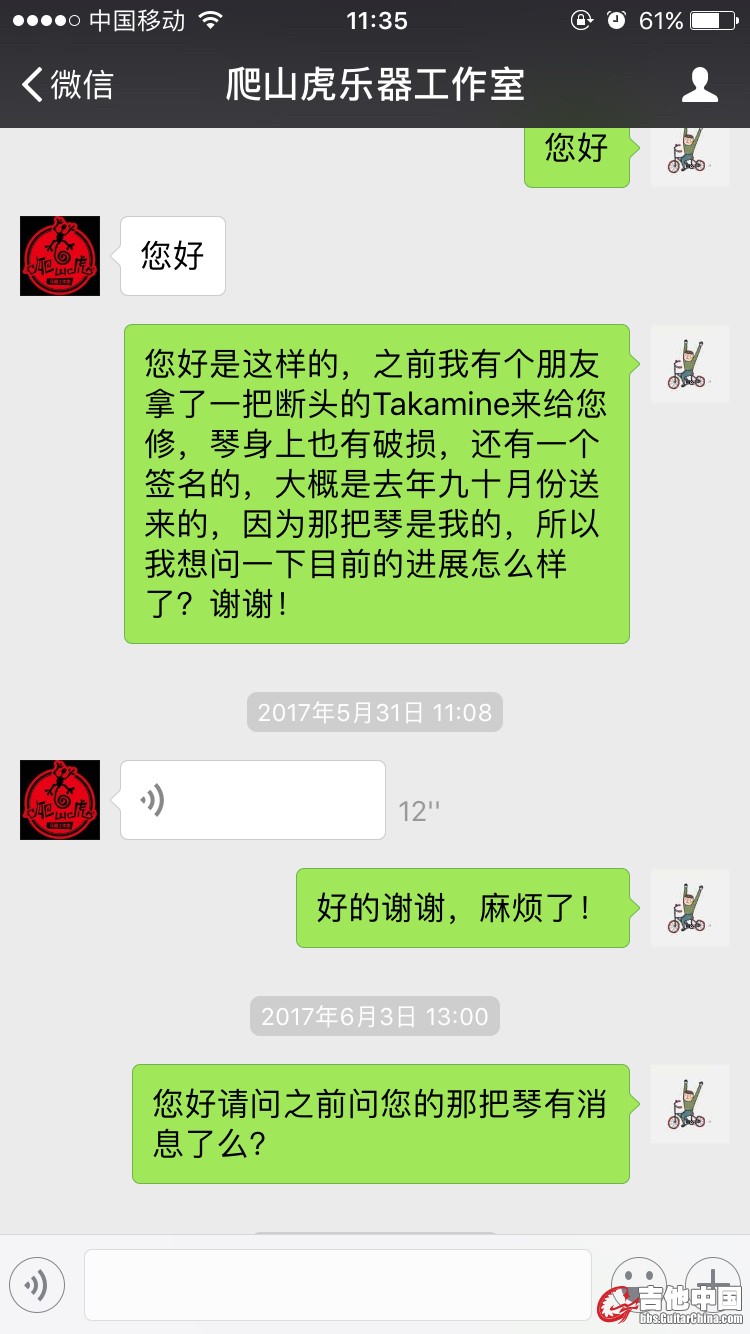Go back to the 微信 chat list
This screenshot has width=750, height=1334.
68,84
